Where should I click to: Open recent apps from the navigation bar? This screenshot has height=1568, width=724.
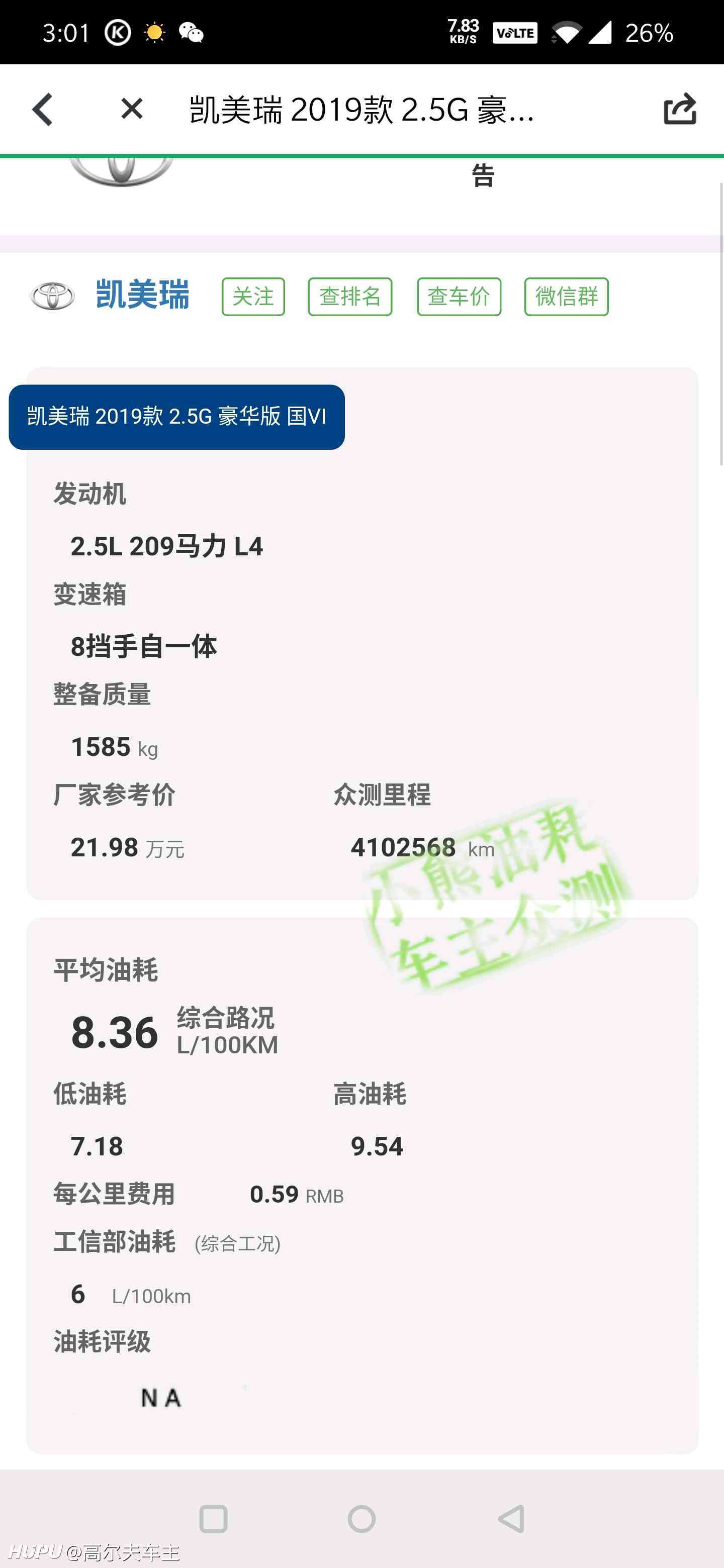coord(214,1519)
